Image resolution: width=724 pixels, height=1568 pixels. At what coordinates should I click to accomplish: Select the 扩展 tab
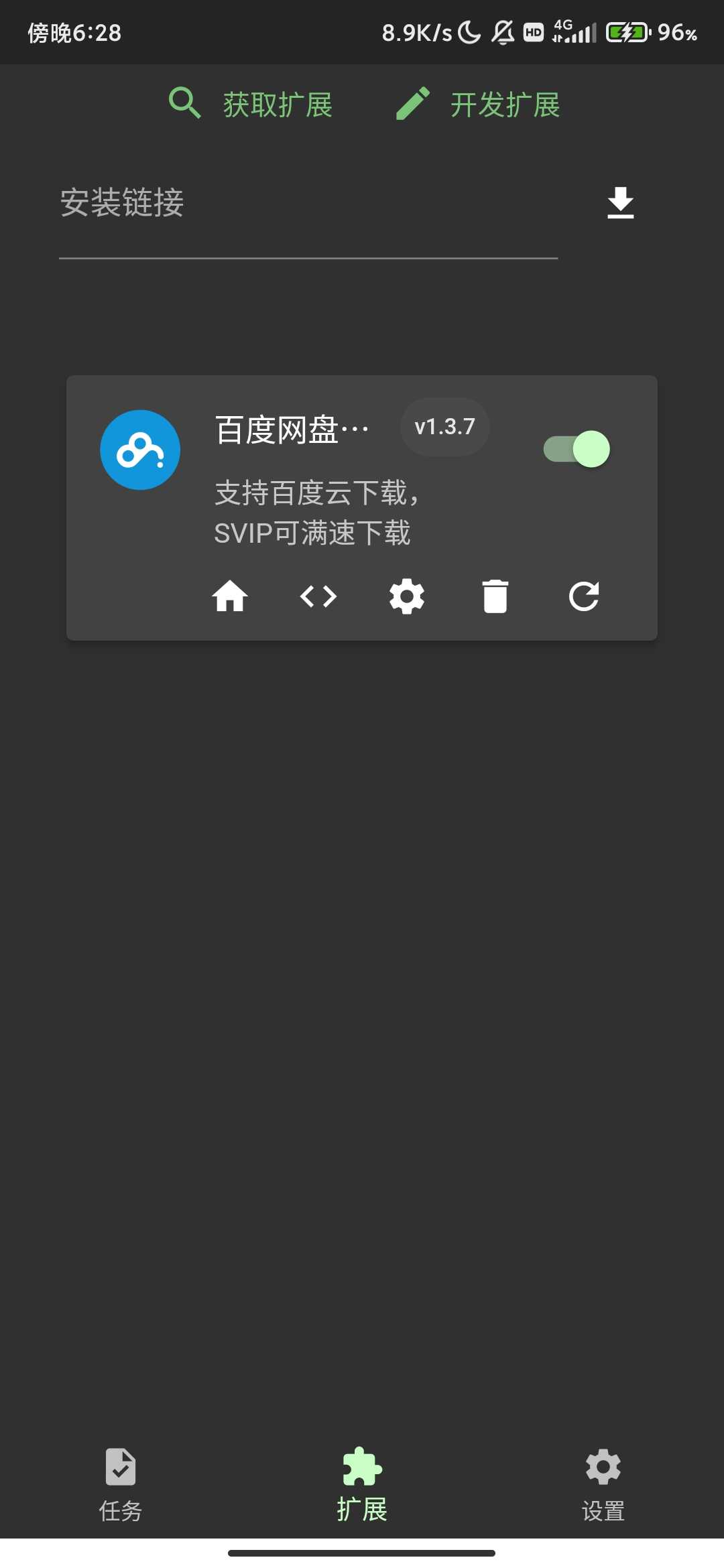click(362, 1483)
